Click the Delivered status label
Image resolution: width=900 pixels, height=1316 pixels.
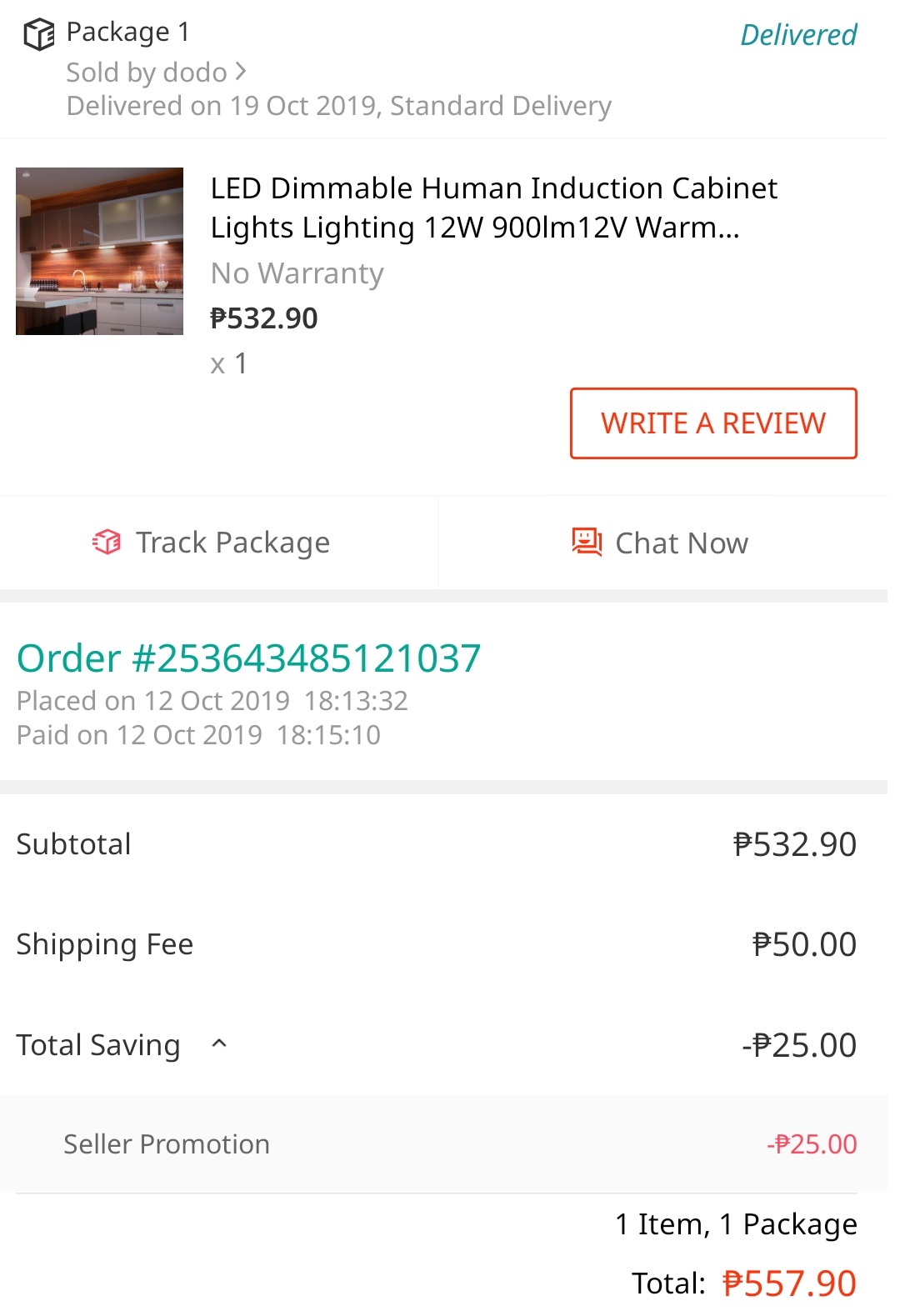[x=797, y=35]
